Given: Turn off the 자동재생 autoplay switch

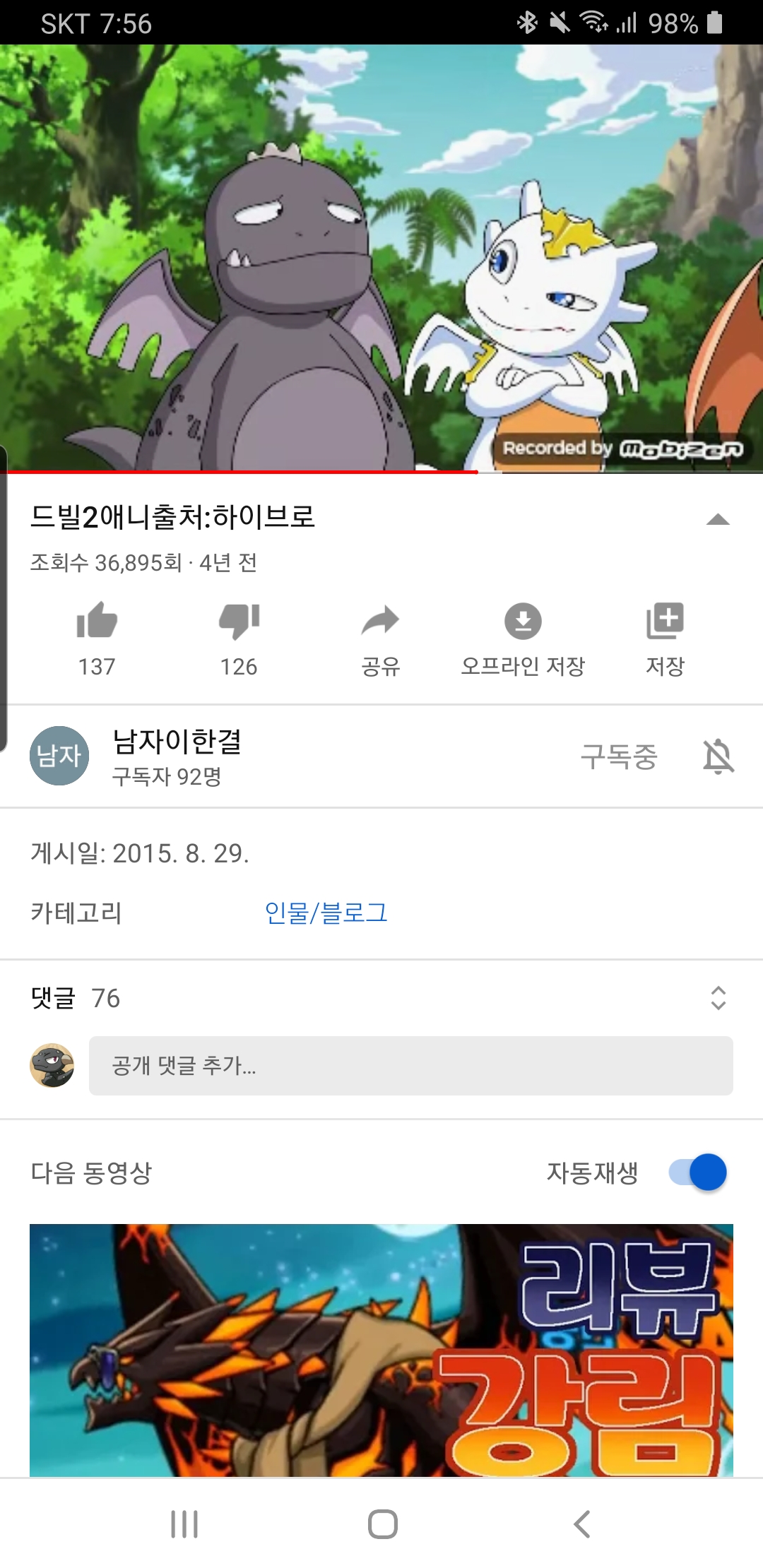Looking at the screenshot, I should coord(698,1172).
